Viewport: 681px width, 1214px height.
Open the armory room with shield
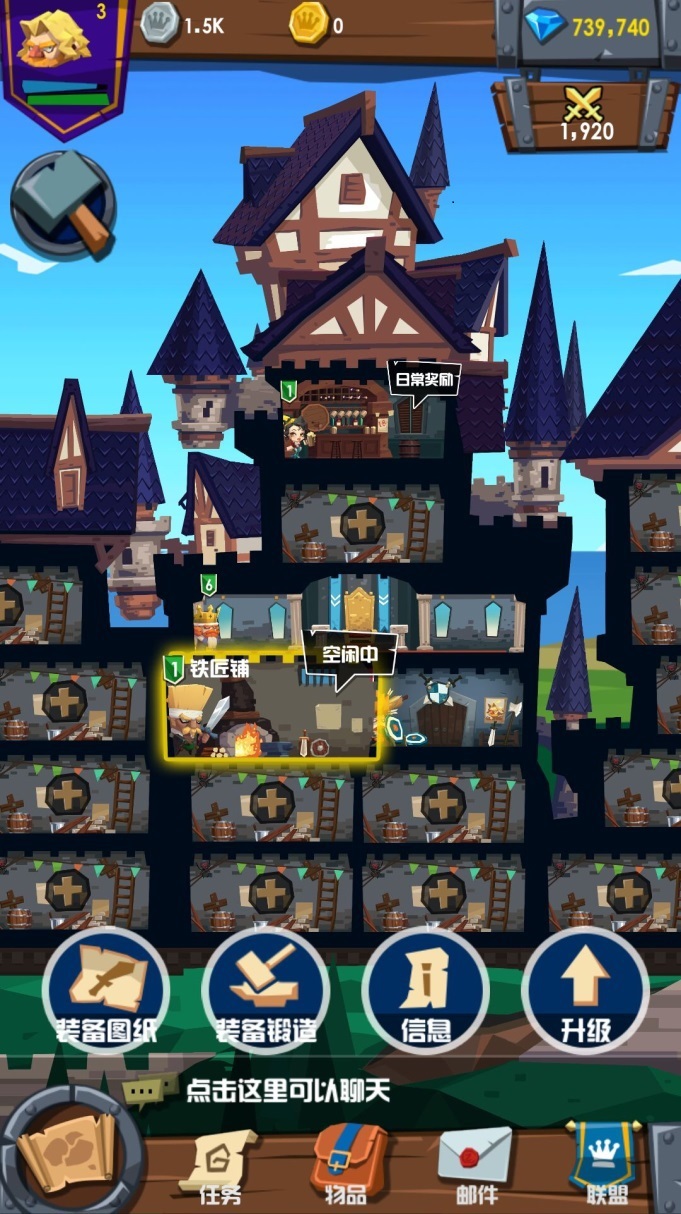pyautogui.click(x=455, y=708)
